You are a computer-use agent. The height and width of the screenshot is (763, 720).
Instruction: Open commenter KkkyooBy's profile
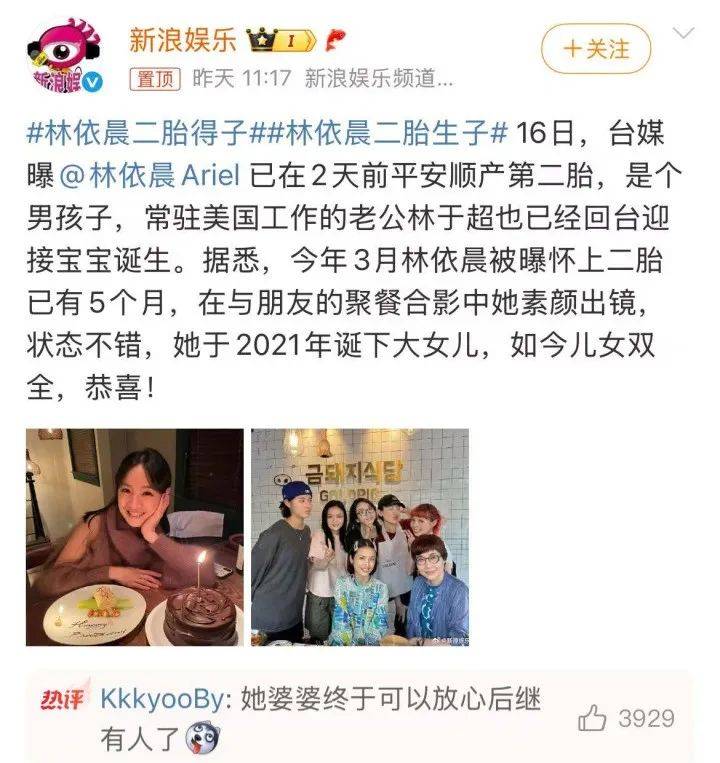coord(156,700)
